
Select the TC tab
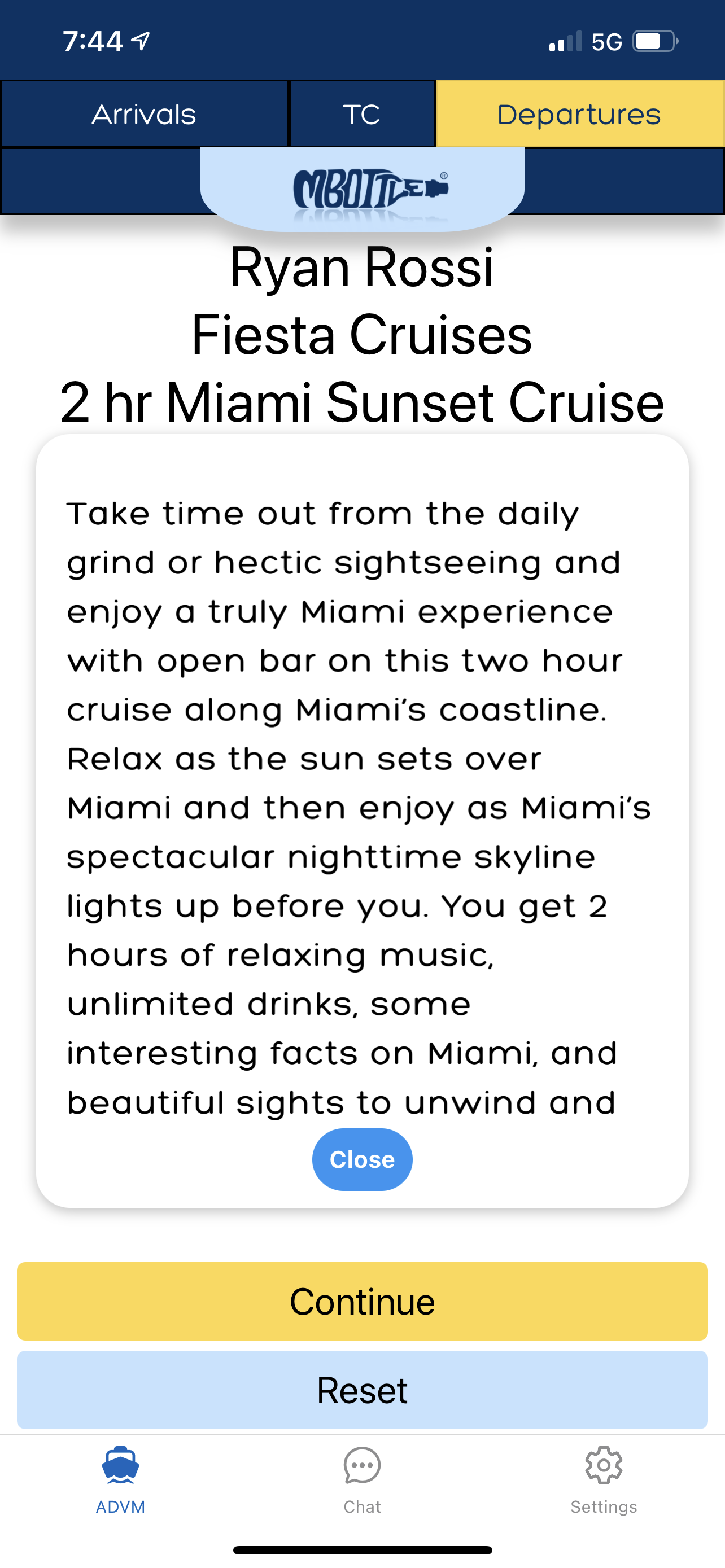[x=362, y=115]
